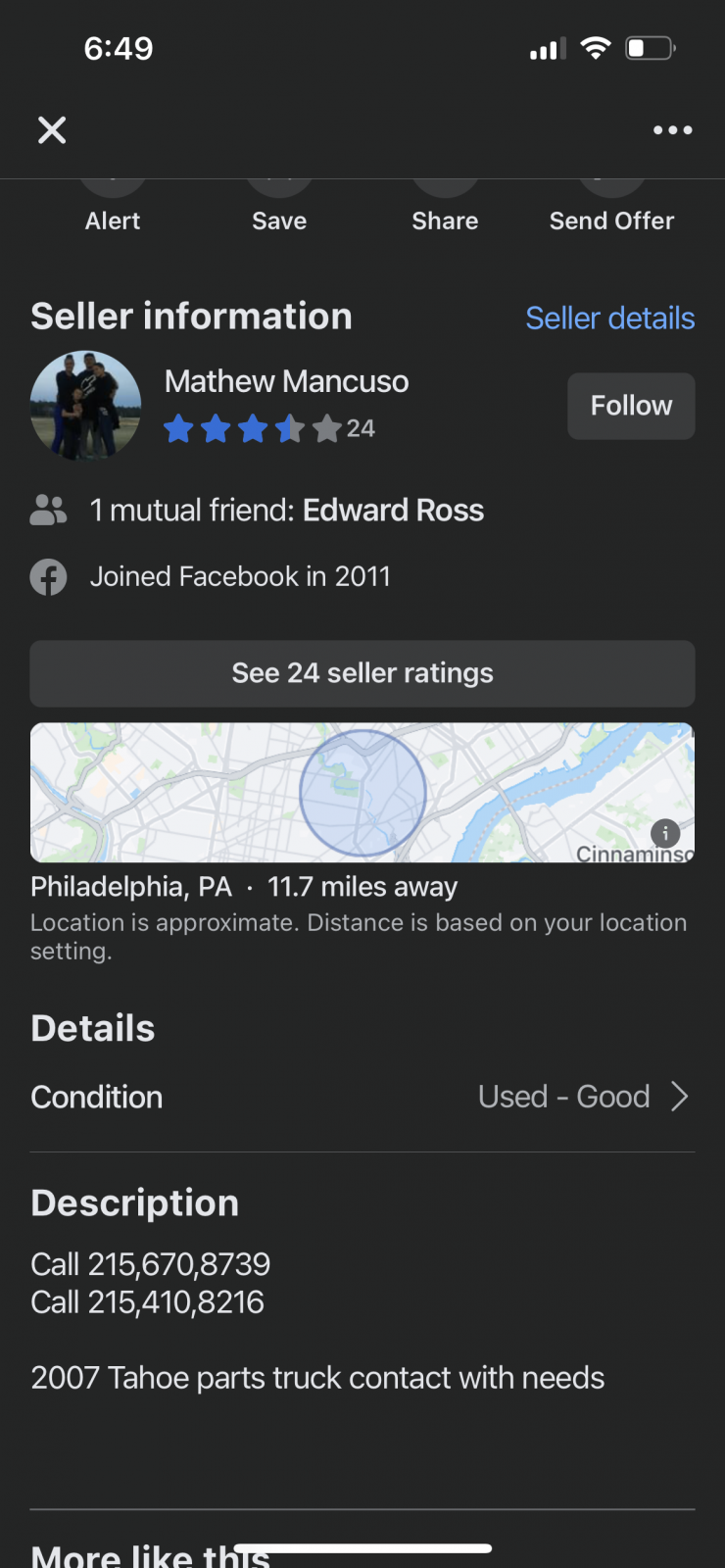Viewport: 725px width, 1568px height.
Task: Open the three-dot overflow menu
Action: click(x=673, y=129)
